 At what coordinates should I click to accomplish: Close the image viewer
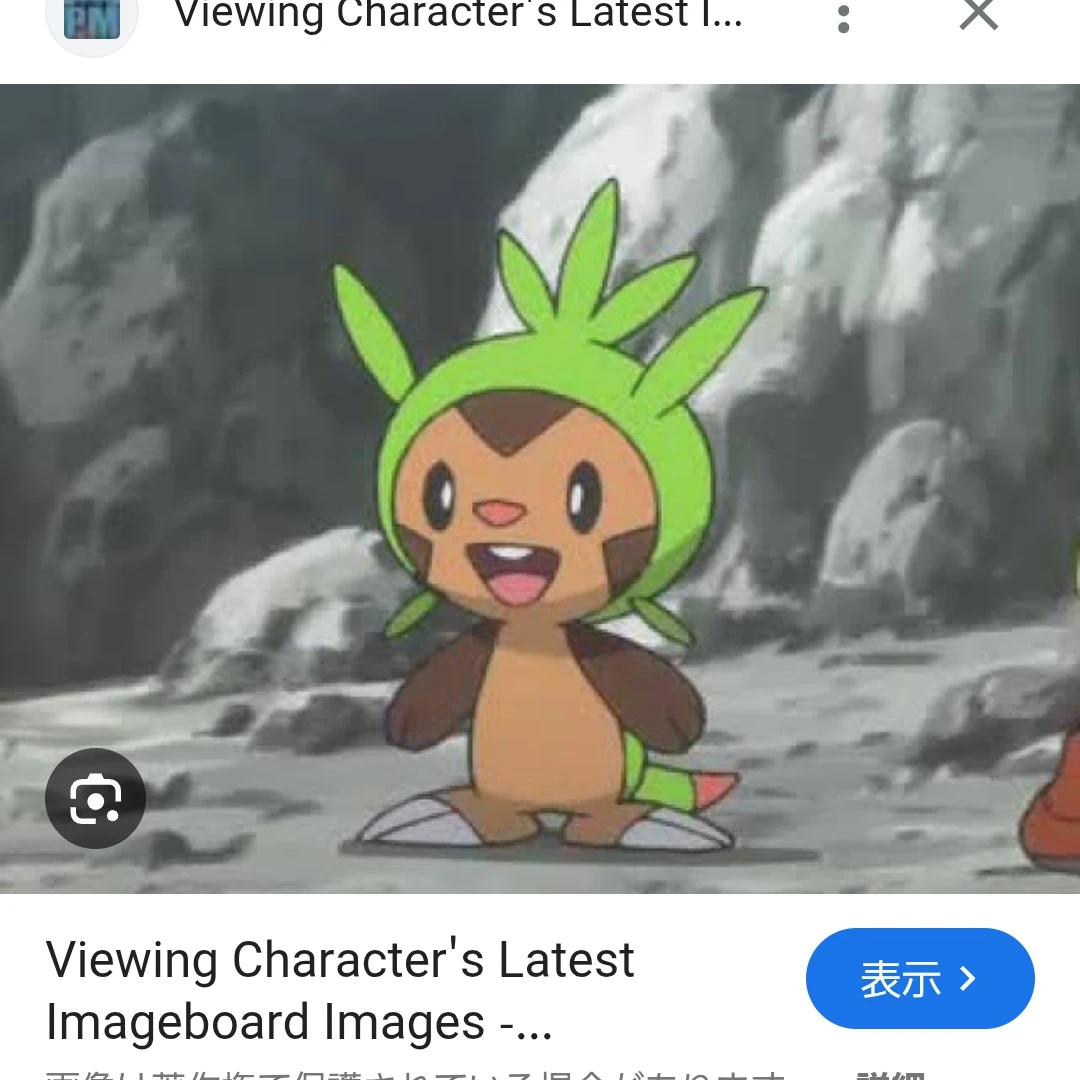tap(978, 15)
